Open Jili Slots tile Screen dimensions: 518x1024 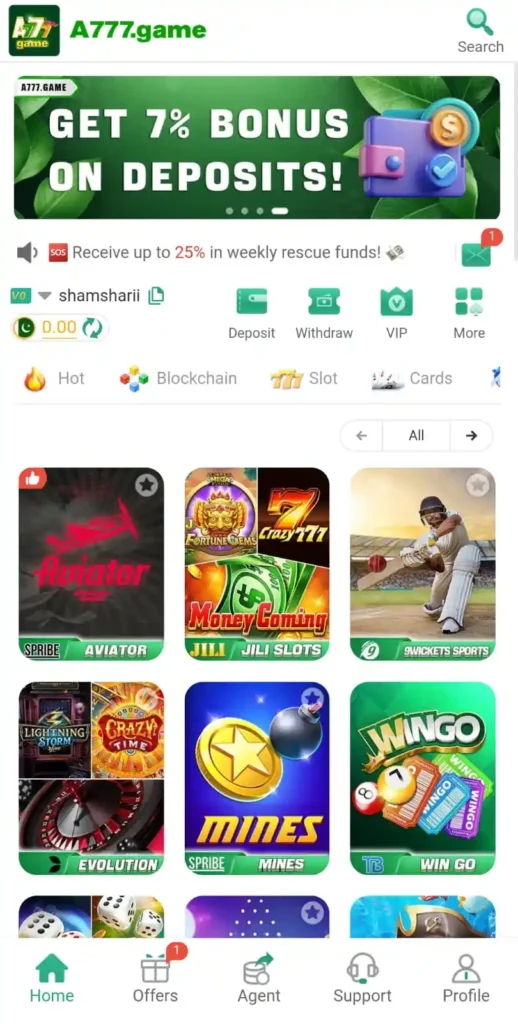pyautogui.click(x=257, y=564)
